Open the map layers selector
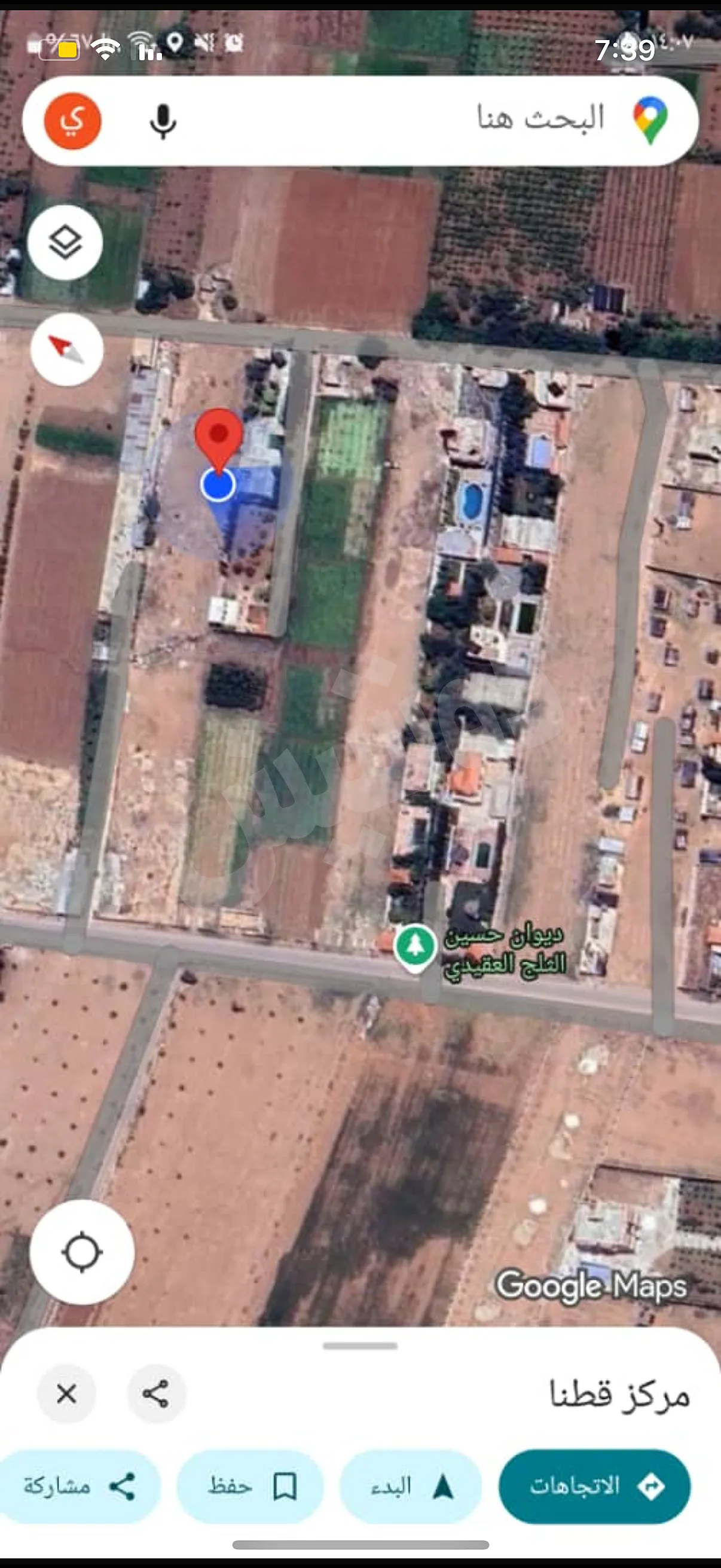 pos(65,242)
